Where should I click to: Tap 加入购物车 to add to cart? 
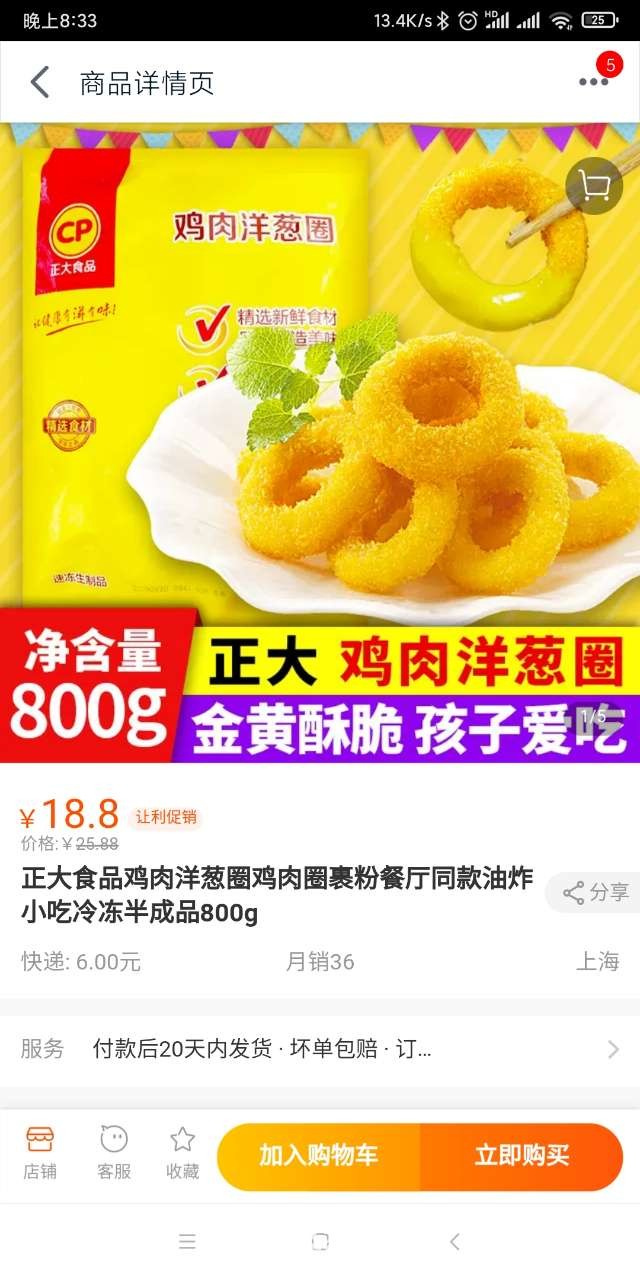coord(319,1156)
